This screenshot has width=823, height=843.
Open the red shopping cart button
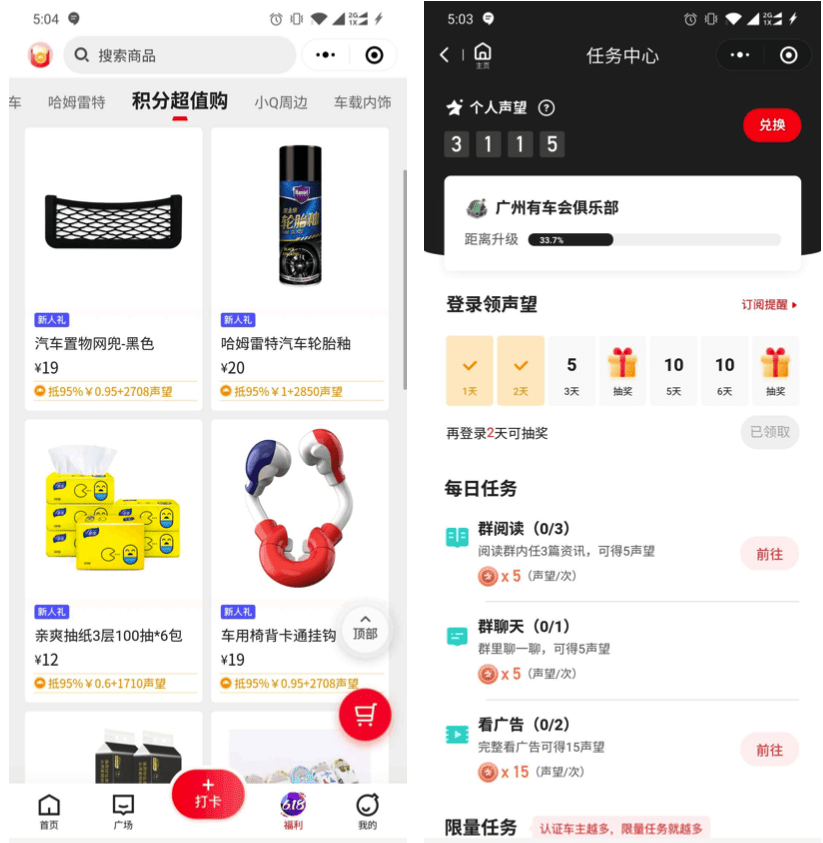[x=365, y=714]
